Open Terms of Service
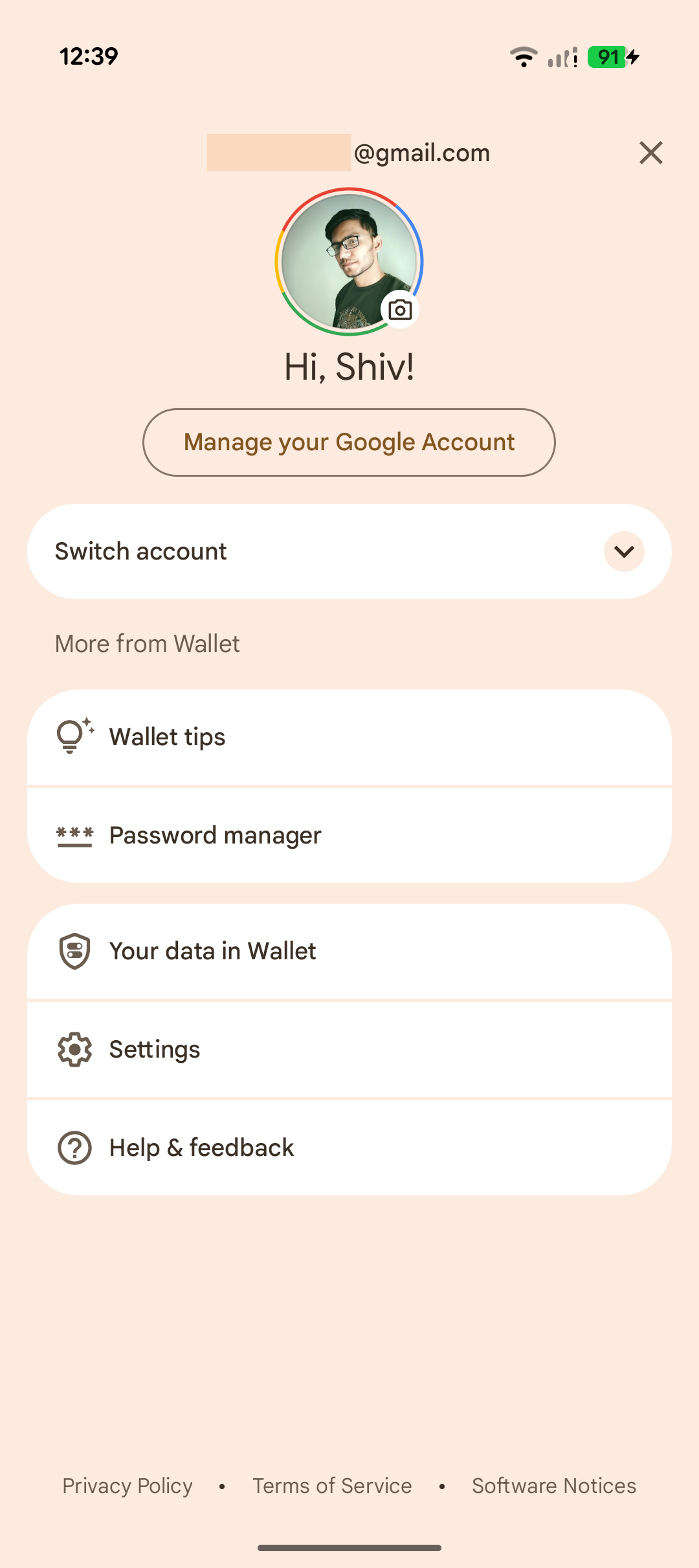The image size is (699, 1568). tap(332, 1486)
